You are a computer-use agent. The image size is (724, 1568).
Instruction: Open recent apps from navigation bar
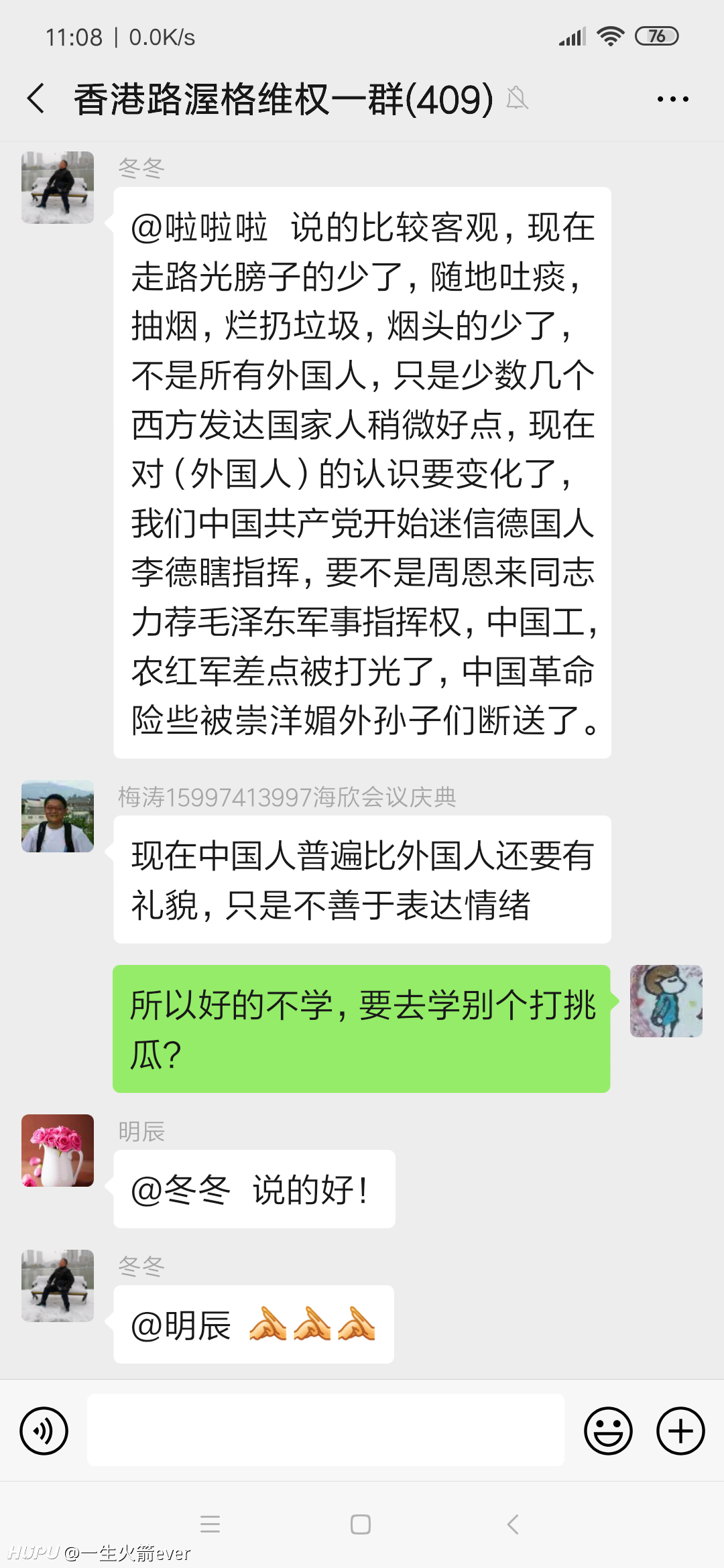(210, 1524)
